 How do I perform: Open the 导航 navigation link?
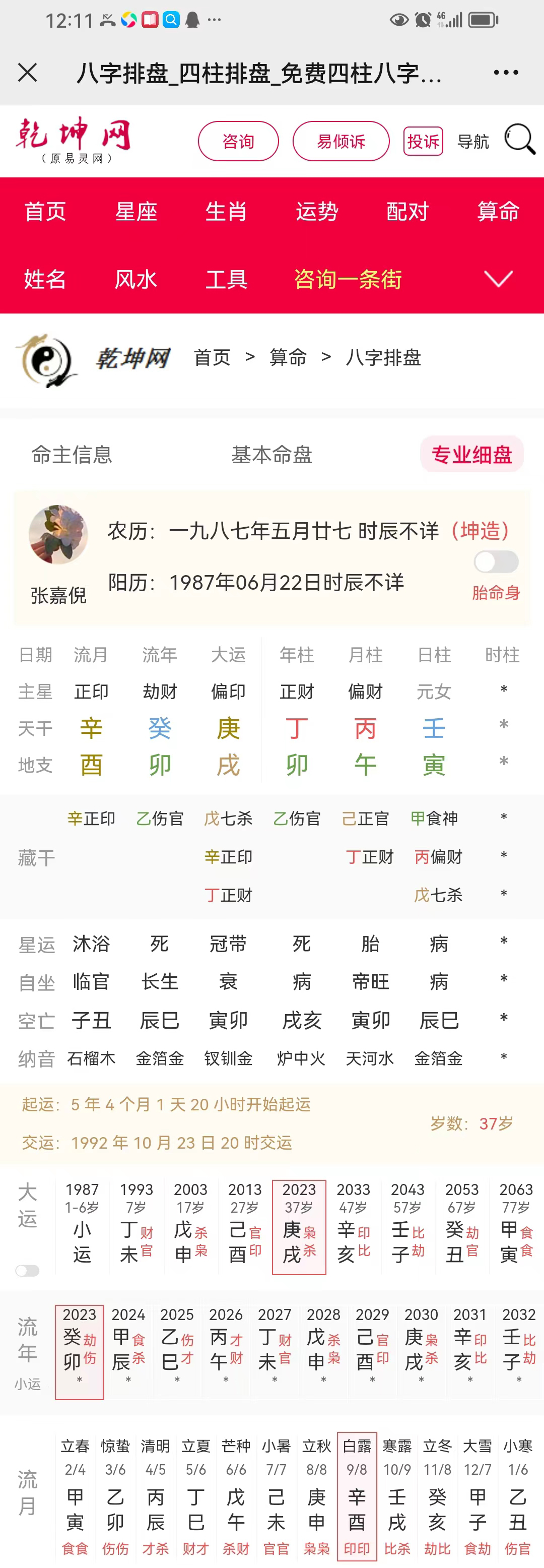(473, 141)
